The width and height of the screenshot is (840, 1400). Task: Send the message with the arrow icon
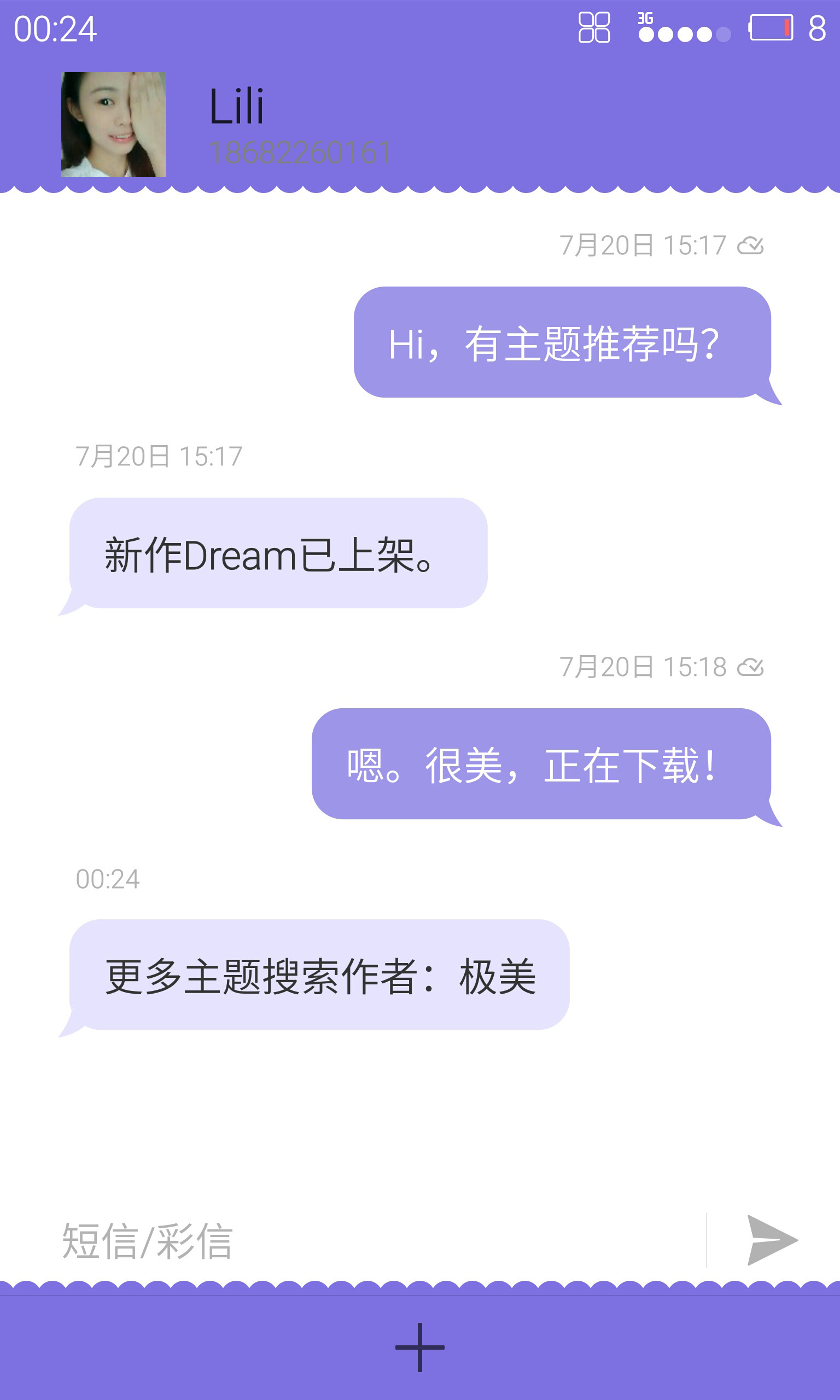pos(772,1240)
